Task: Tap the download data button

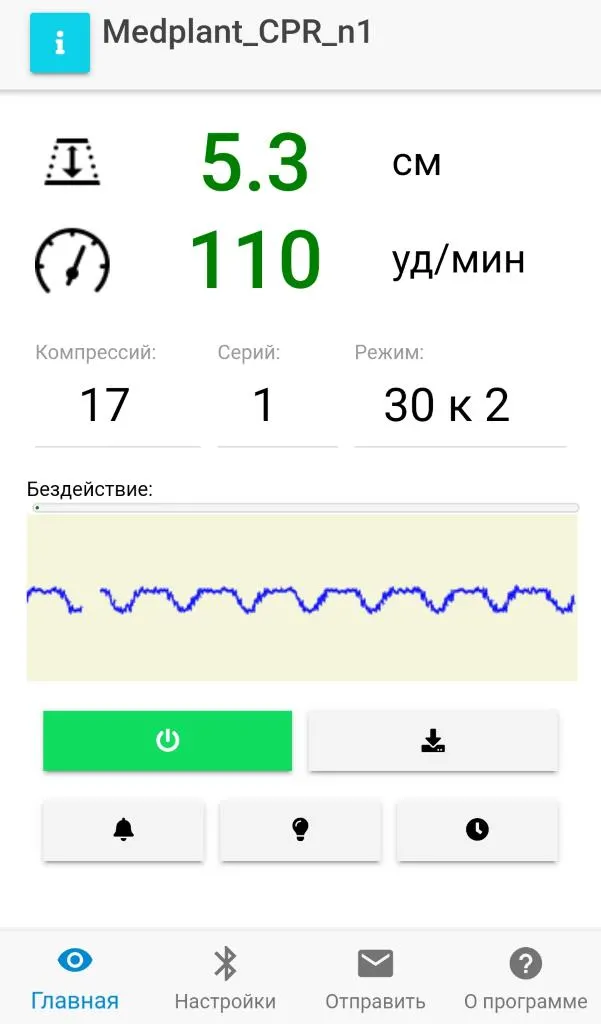Action: (432, 741)
